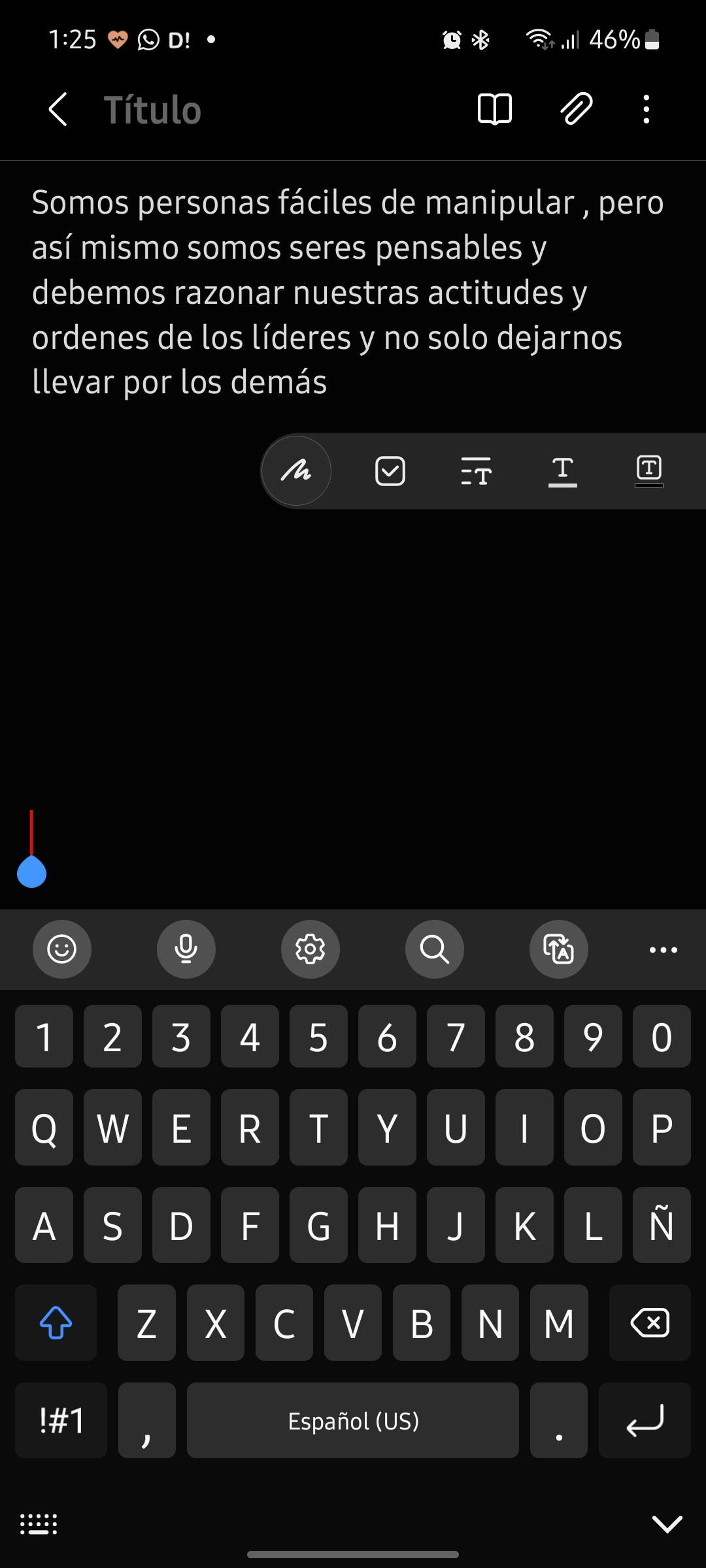Tap the Español (US) space bar
This screenshot has width=706, height=1568.
353,1420
